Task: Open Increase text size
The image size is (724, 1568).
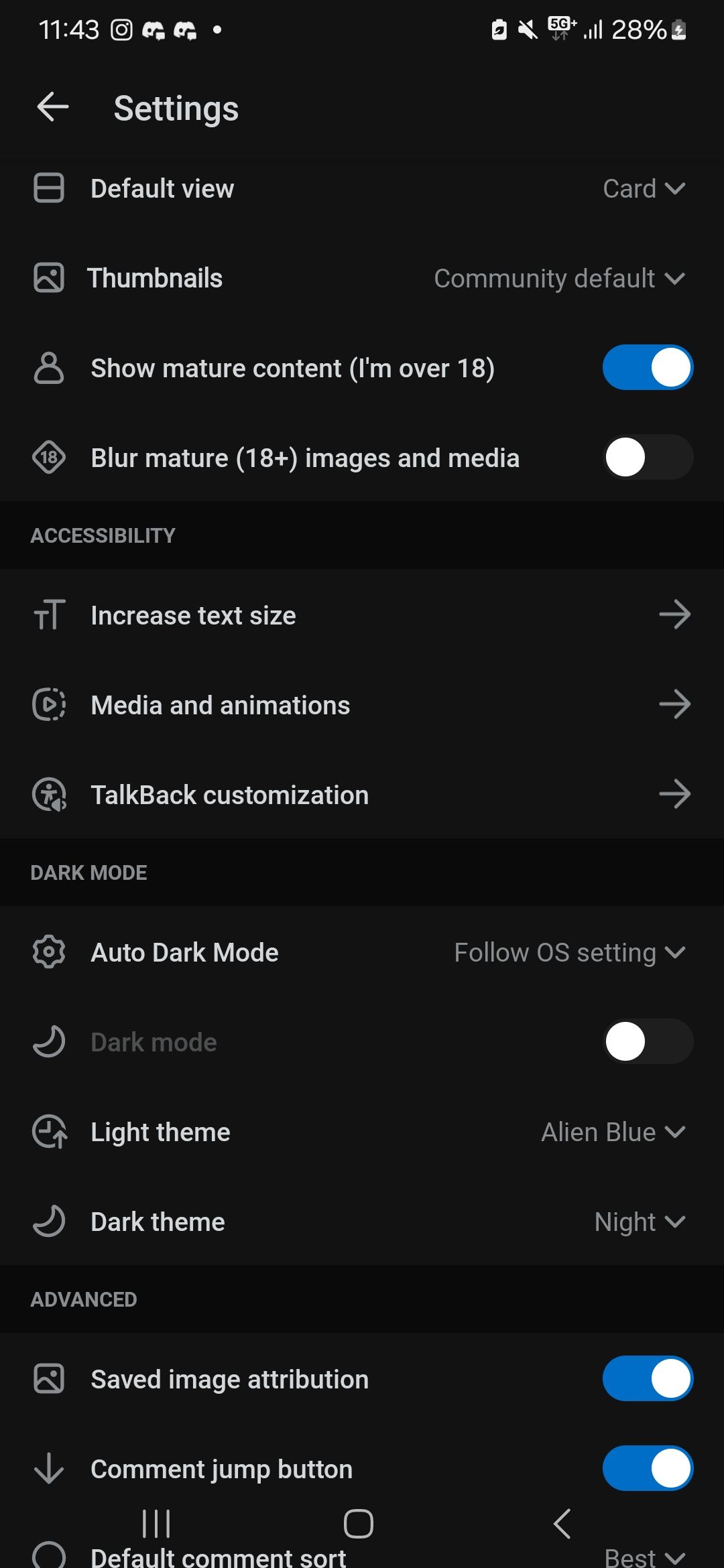Action: tap(362, 615)
